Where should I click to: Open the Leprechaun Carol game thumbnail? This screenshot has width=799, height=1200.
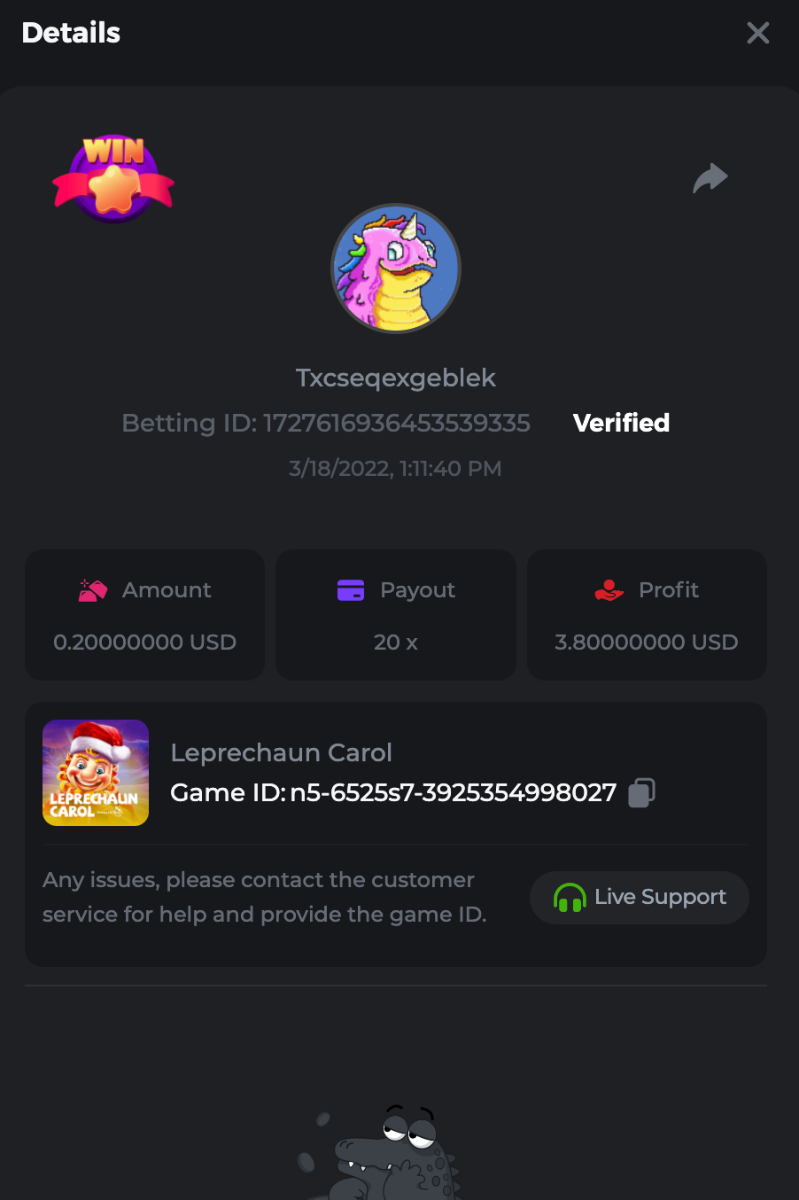click(96, 773)
